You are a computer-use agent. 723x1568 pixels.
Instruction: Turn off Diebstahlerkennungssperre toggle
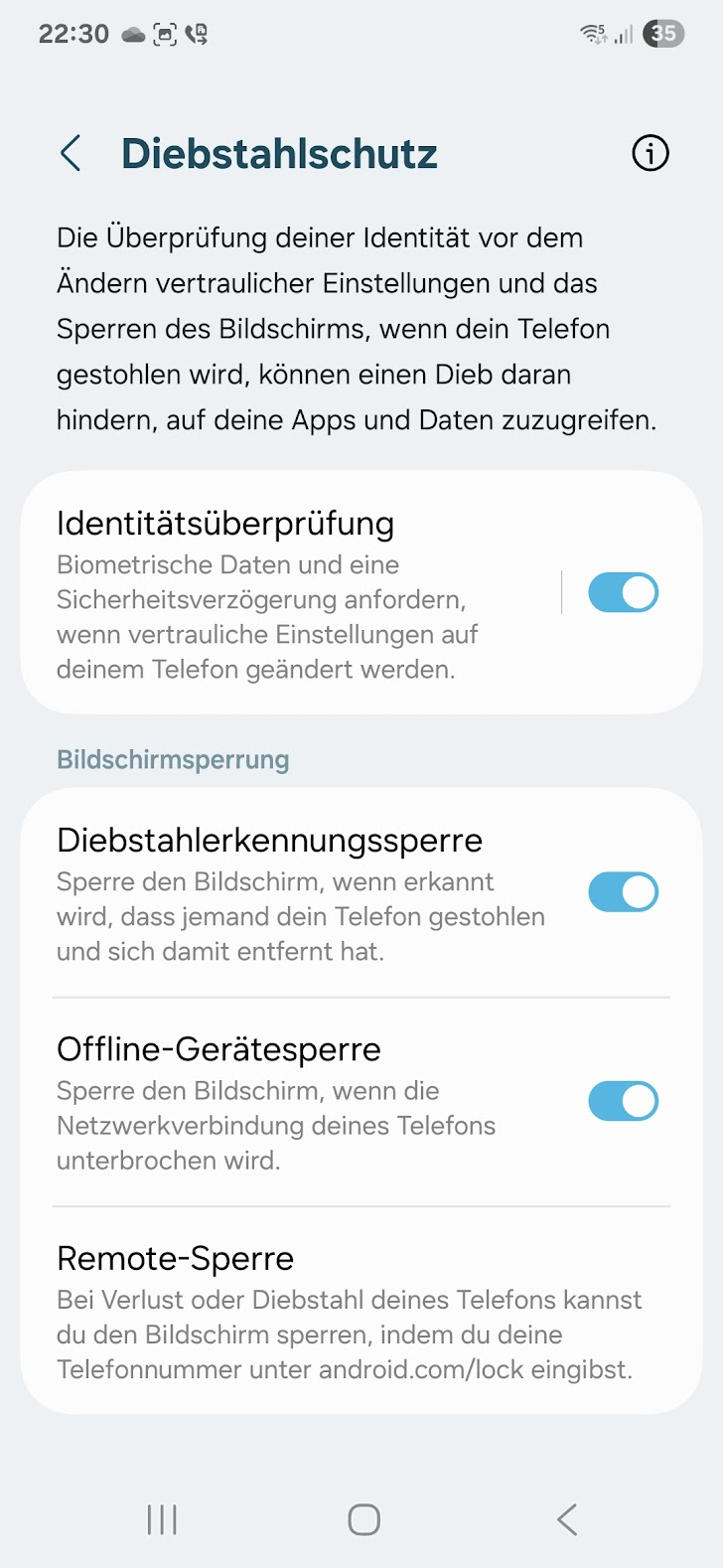click(x=623, y=892)
